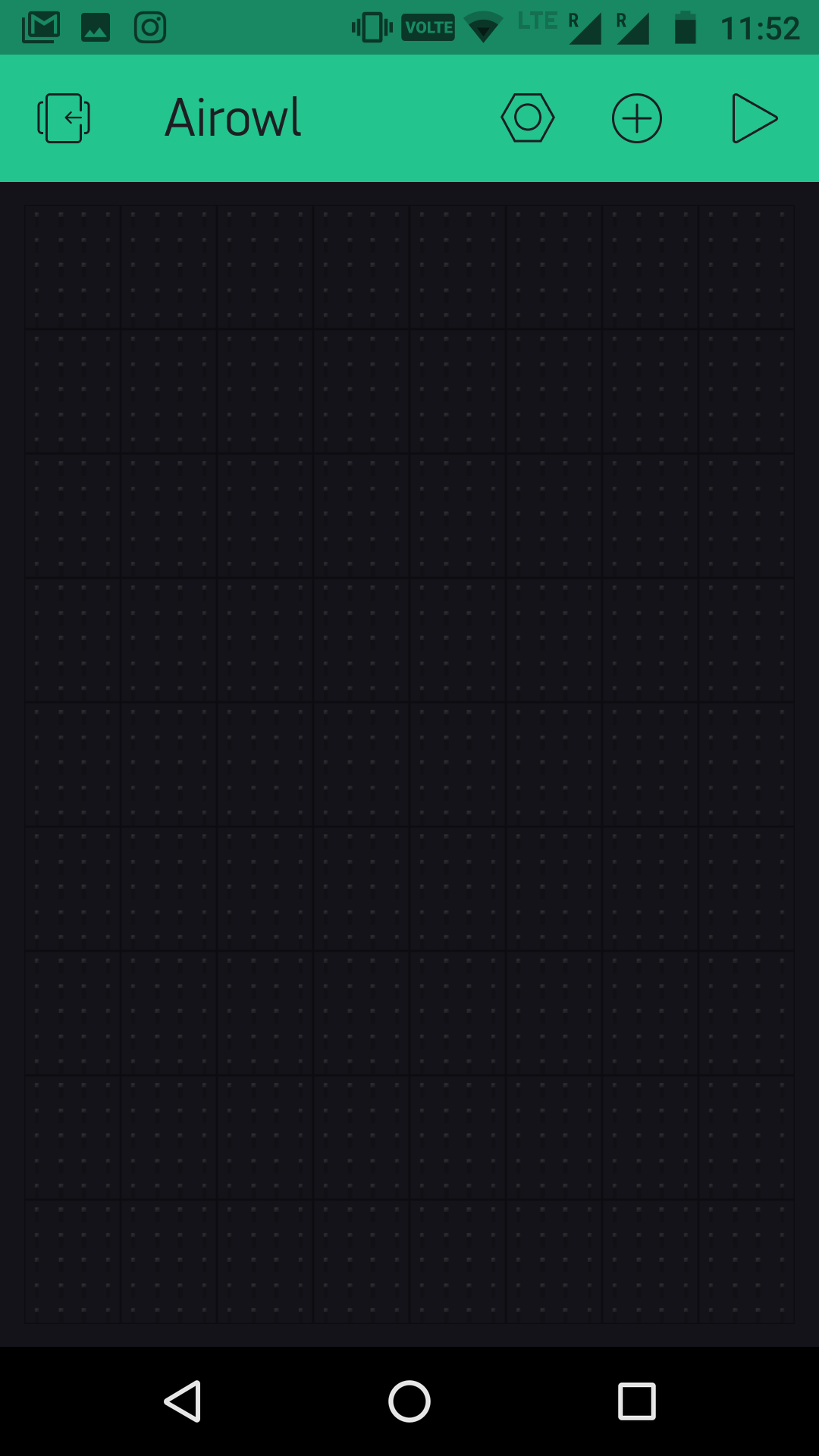Add a new widget
This screenshot has width=819, height=1456.
[x=637, y=118]
